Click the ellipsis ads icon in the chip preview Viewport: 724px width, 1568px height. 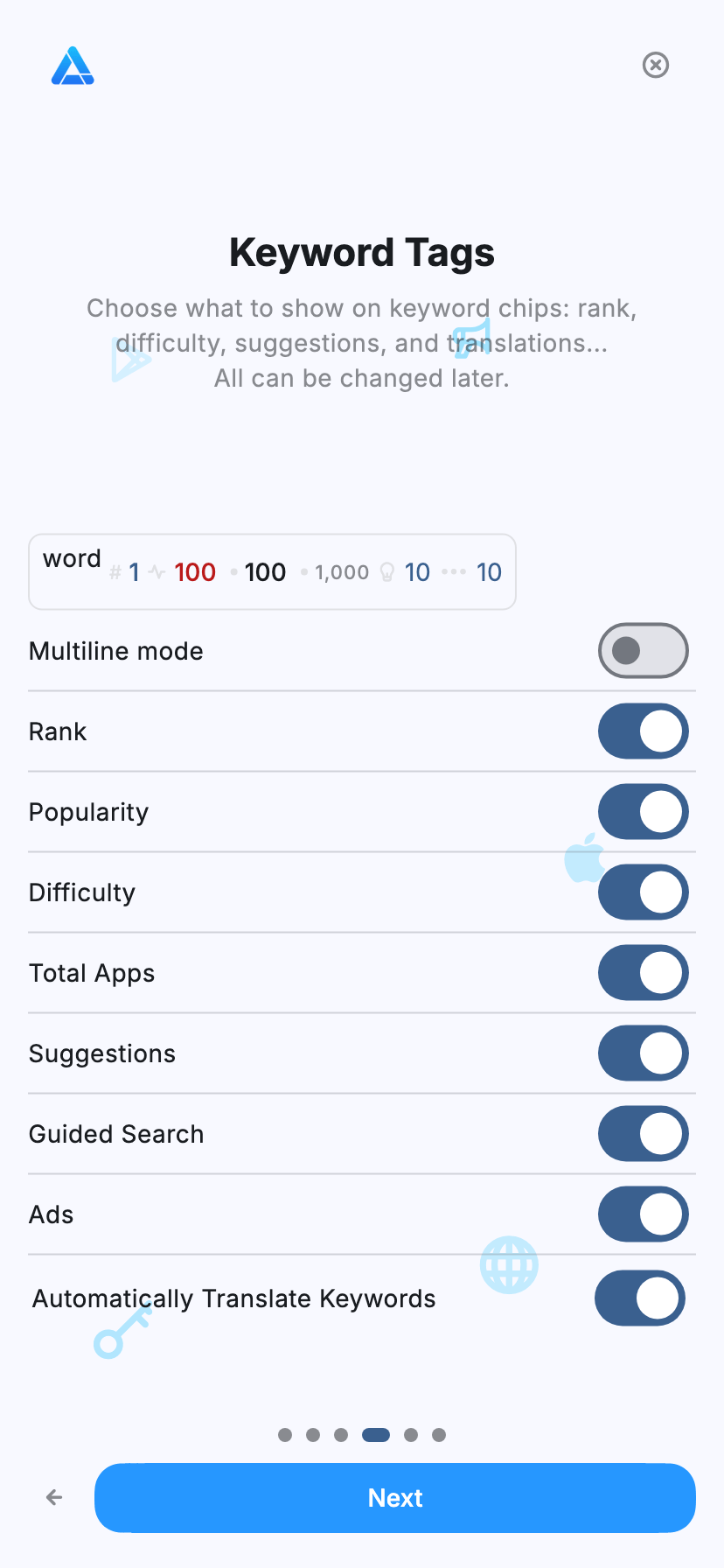455,572
